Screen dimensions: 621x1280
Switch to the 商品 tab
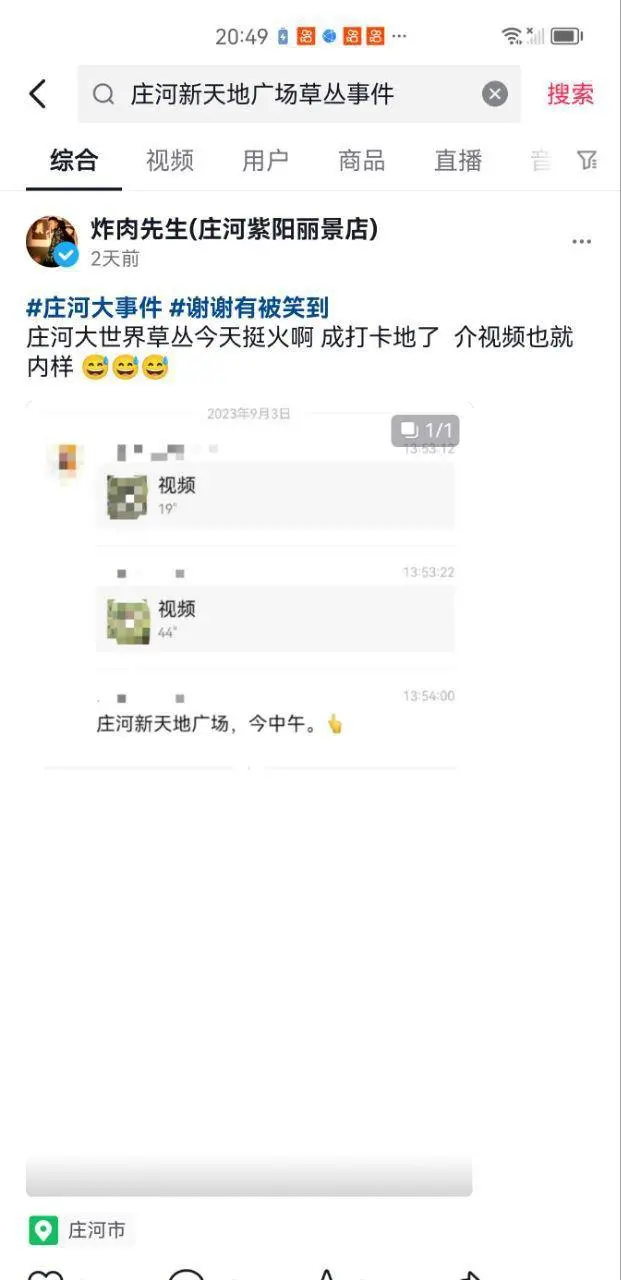(362, 160)
